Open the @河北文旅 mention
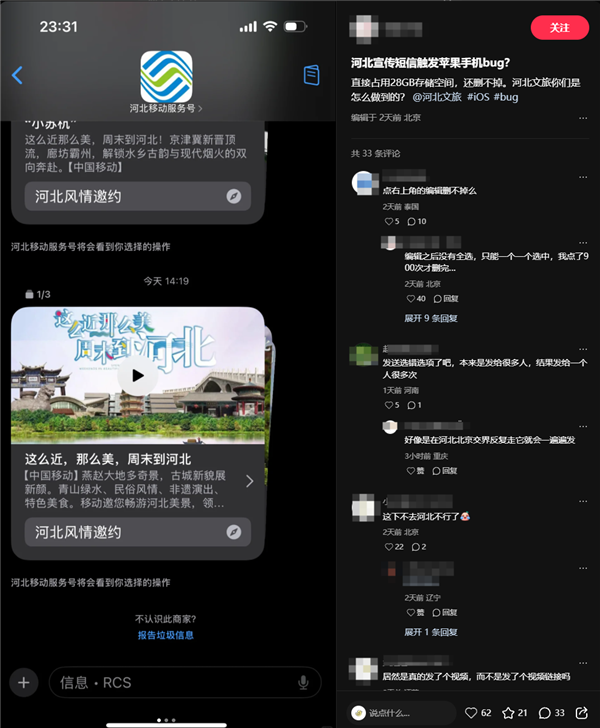Viewport: 600px width, 728px height. click(x=437, y=97)
